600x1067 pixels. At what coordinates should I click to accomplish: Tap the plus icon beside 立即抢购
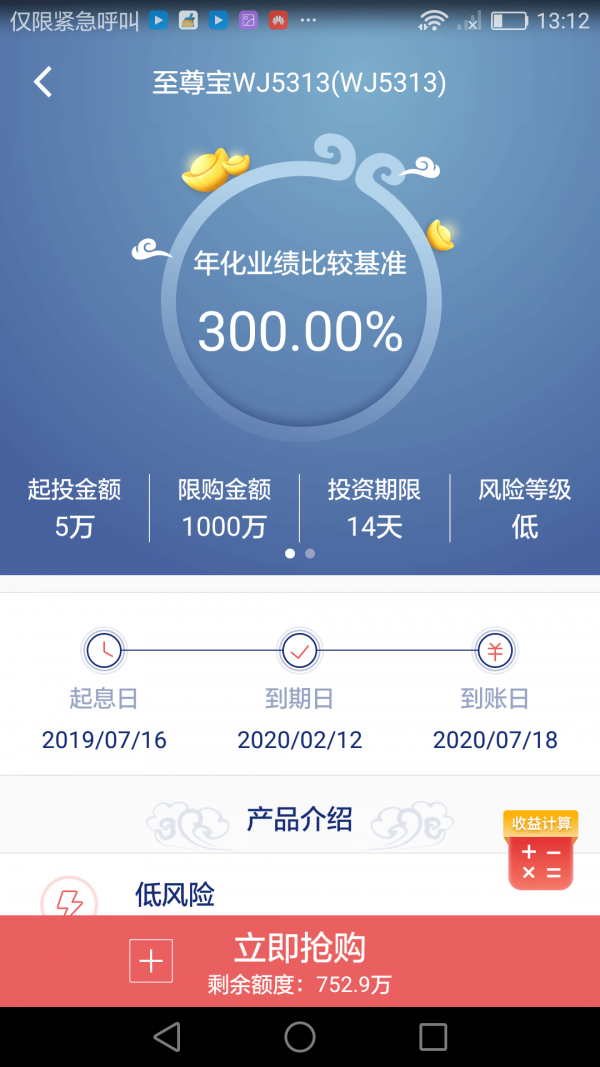click(151, 961)
